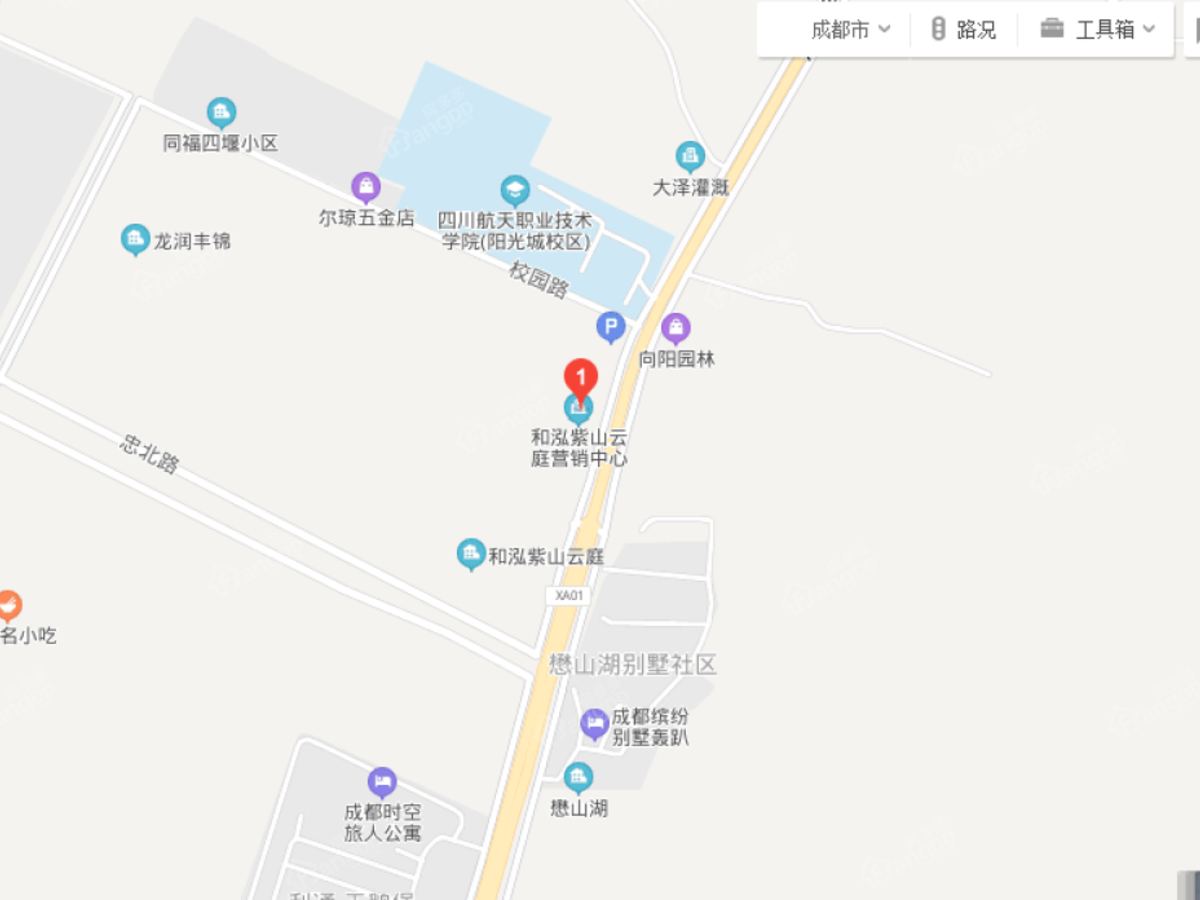Expand the 工具箱 toolbox menu
Image resolution: width=1200 pixels, height=900 pixels.
1097,30
